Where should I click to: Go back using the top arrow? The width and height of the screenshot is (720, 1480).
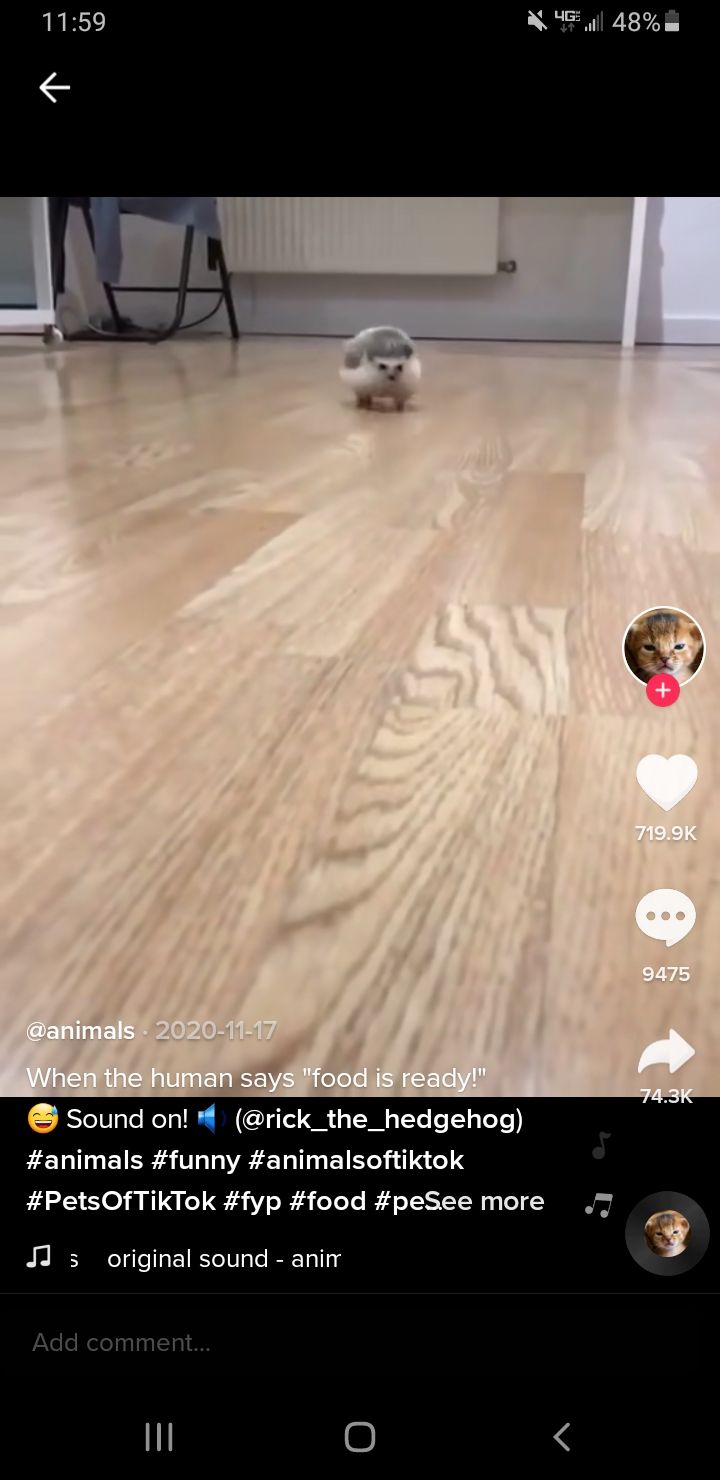tap(54, 88)
